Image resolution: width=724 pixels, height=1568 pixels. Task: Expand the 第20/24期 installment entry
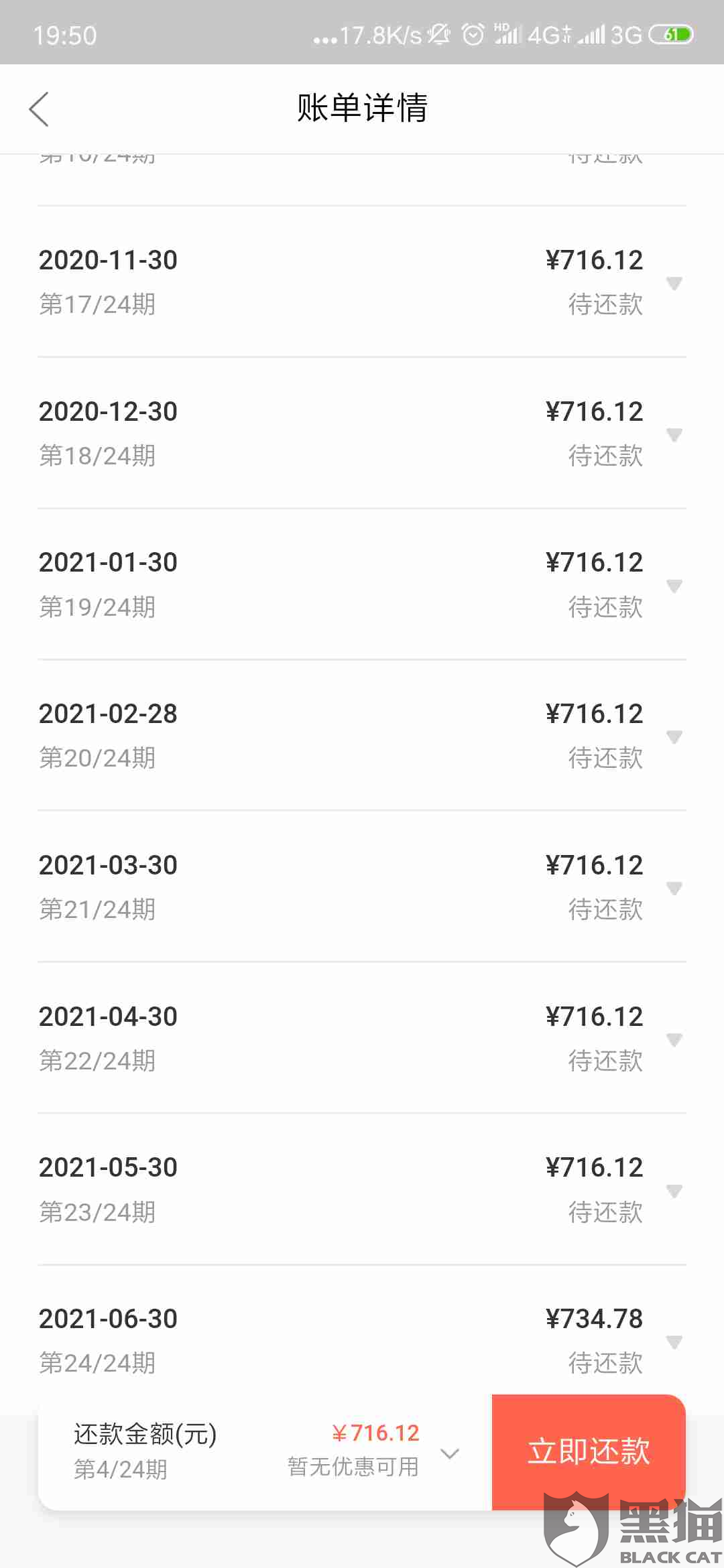[x=674, y=737]
